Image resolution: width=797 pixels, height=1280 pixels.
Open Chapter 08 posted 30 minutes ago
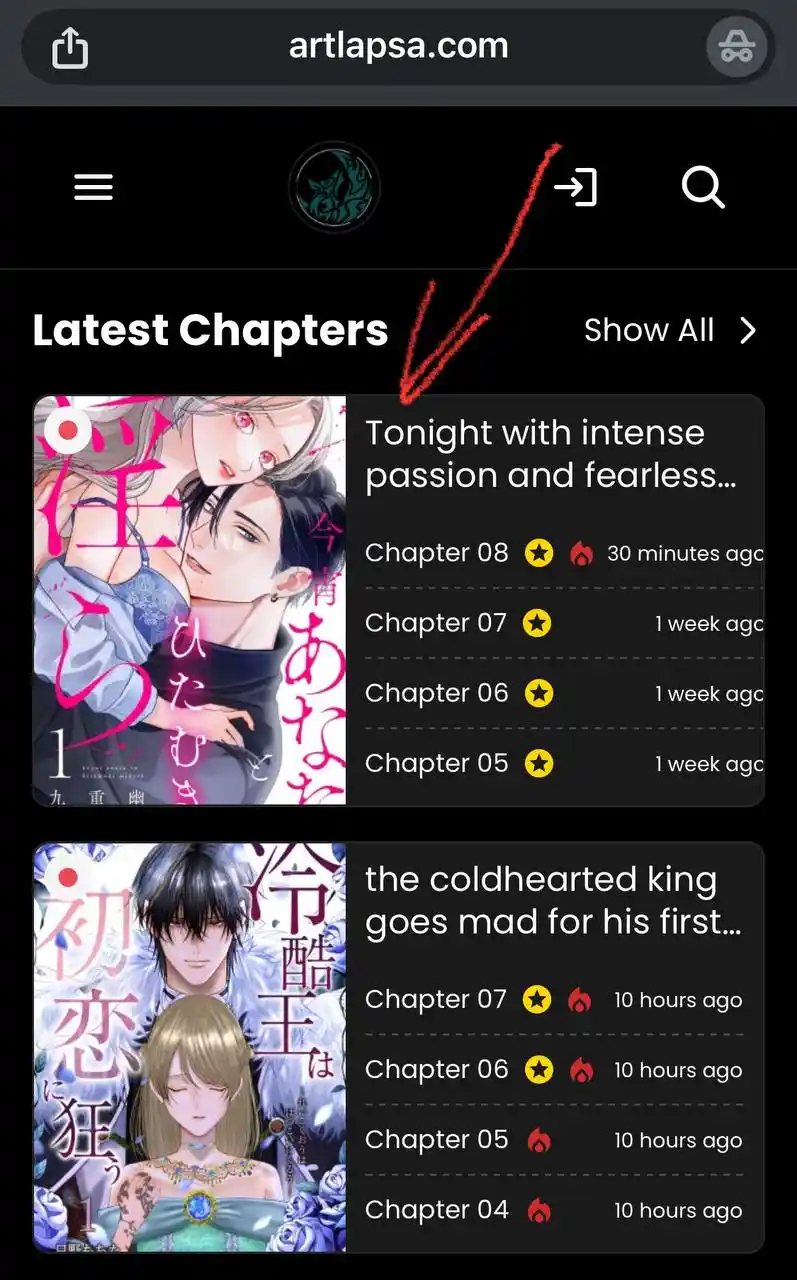pos(563,553)
